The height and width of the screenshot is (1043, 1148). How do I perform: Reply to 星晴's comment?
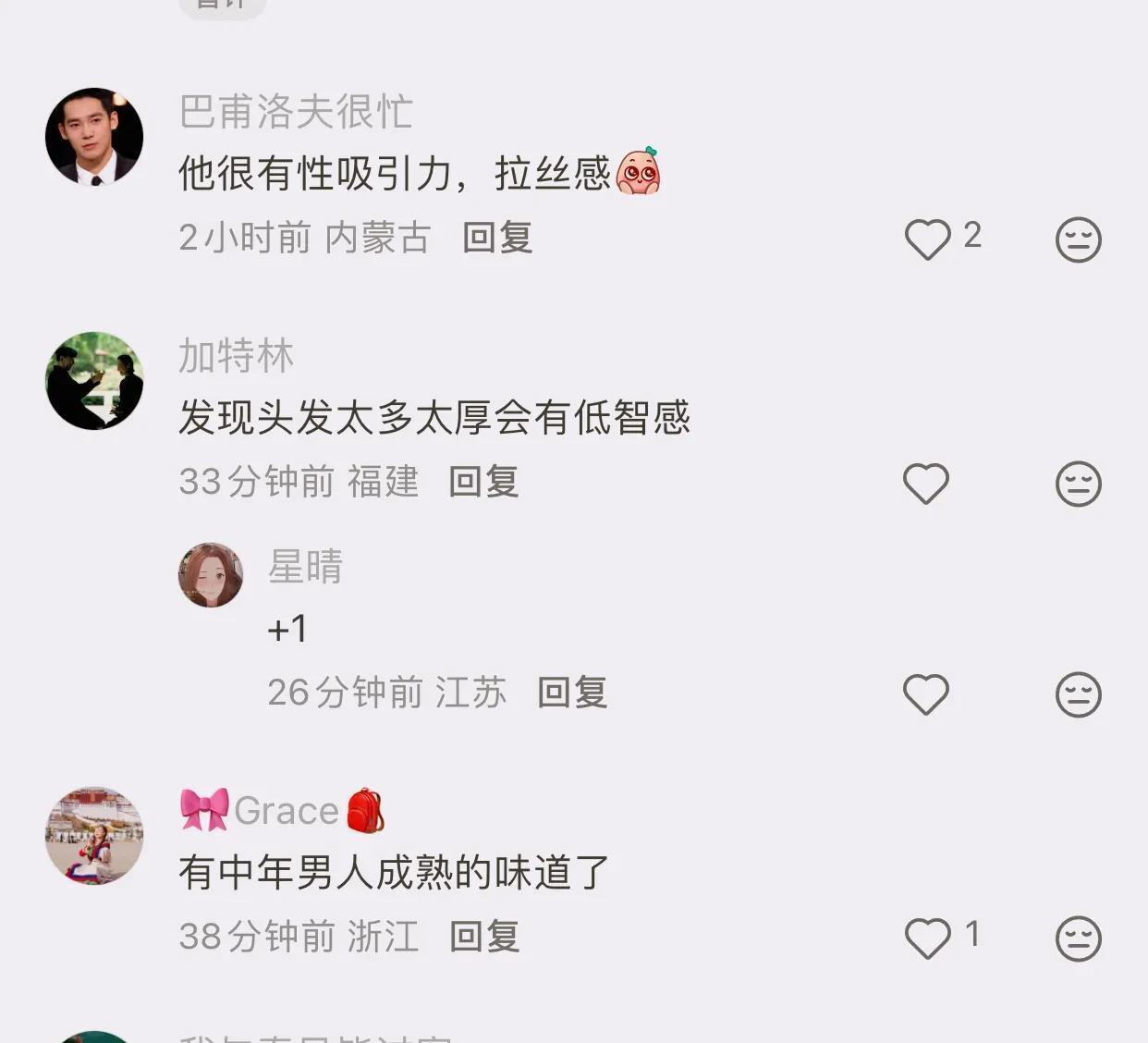[x=572, y=693]
